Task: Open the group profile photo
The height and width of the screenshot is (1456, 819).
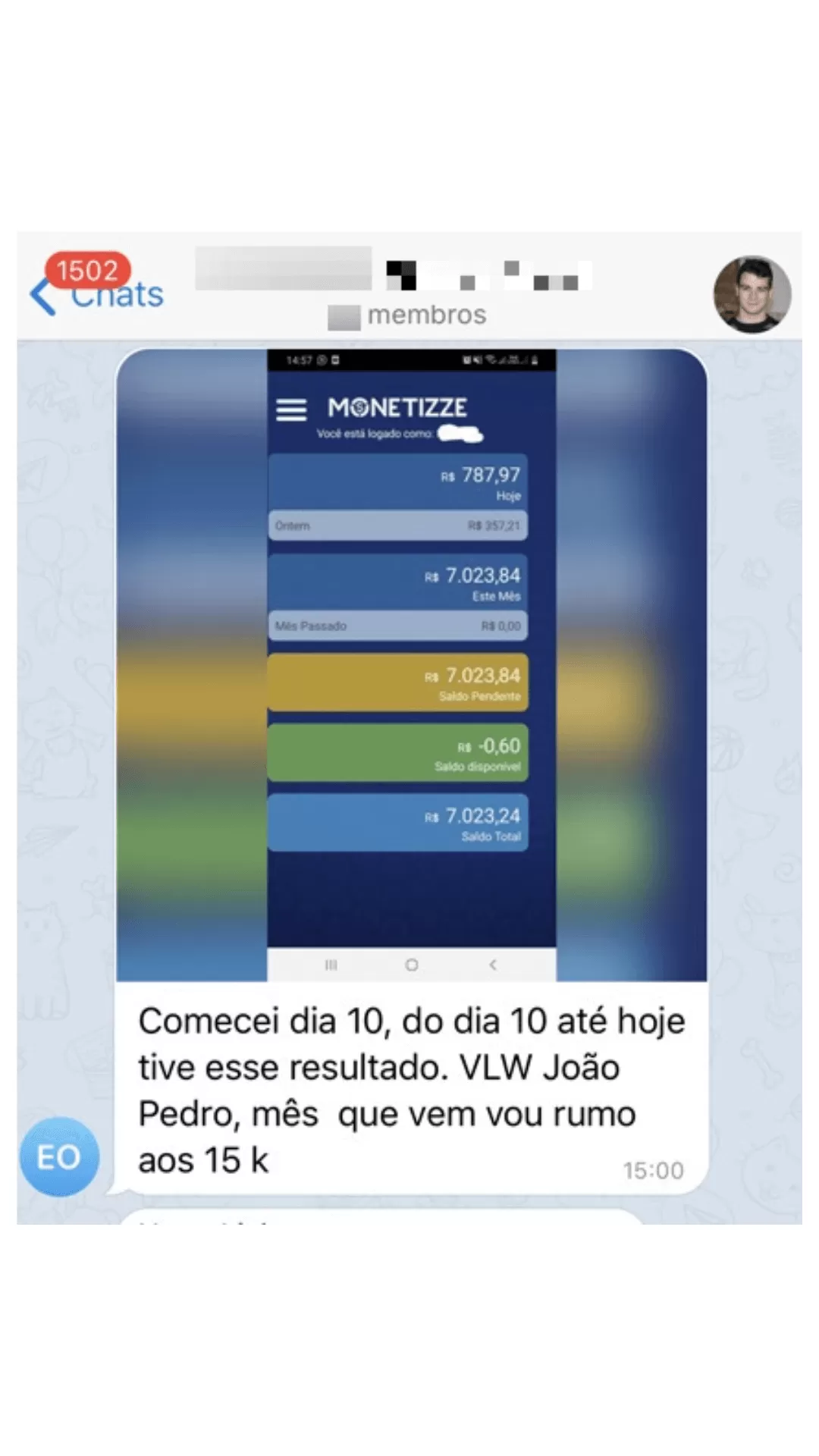Action: [752, 294]
